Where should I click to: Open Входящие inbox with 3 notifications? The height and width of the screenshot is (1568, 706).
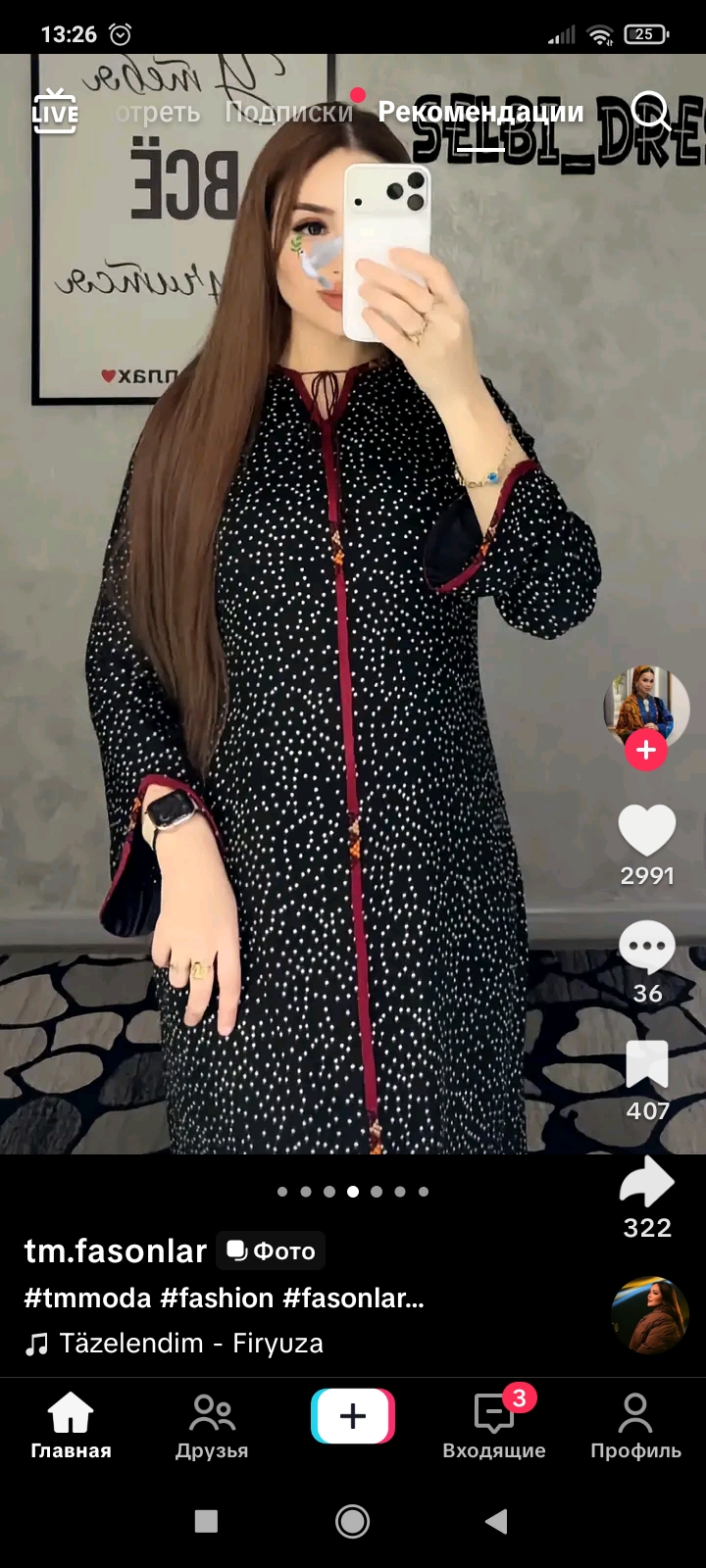493,1426
